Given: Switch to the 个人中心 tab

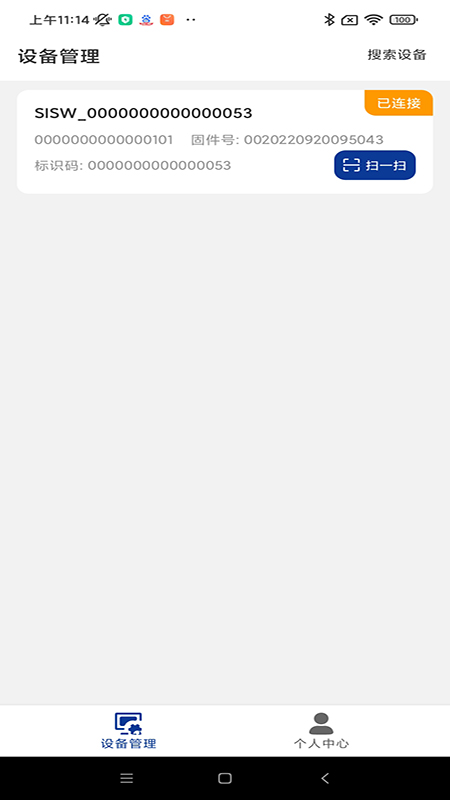Looking at the screenshot, I should pos(321,731).
